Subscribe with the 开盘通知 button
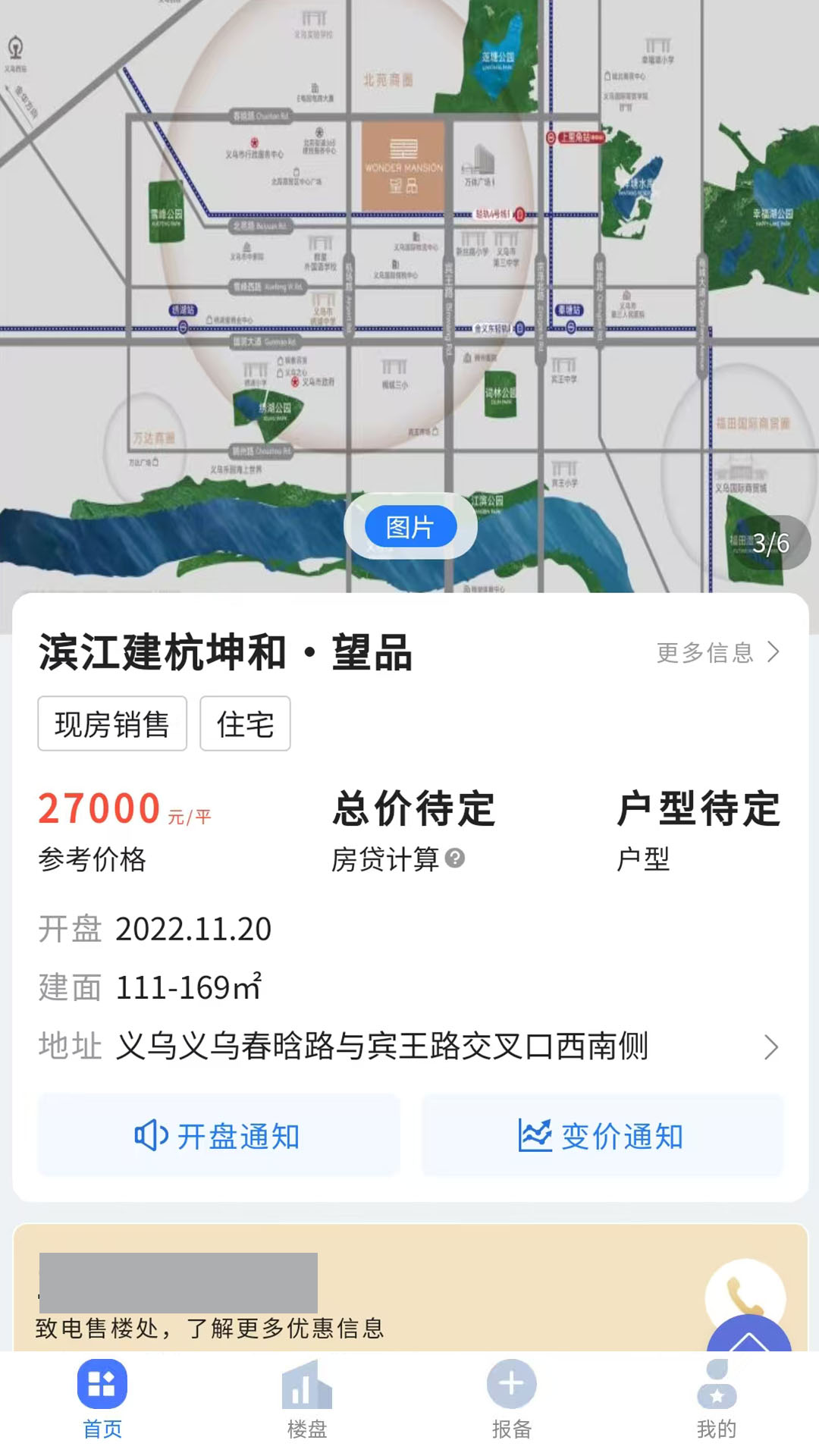The image size is (819, 1456). point(218,1136)
